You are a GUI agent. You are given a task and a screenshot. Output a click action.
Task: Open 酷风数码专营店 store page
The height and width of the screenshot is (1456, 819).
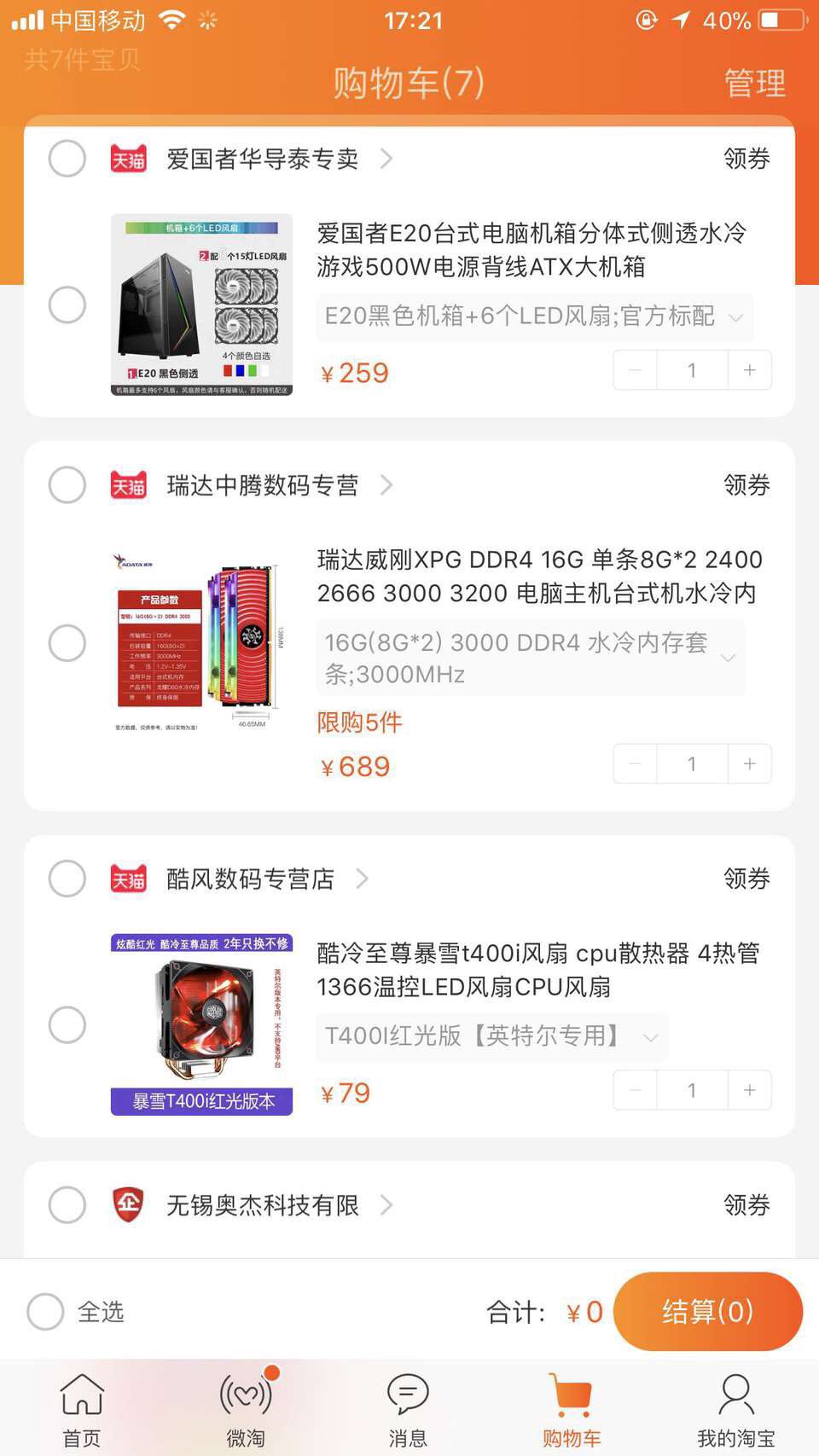coord(250,879)
